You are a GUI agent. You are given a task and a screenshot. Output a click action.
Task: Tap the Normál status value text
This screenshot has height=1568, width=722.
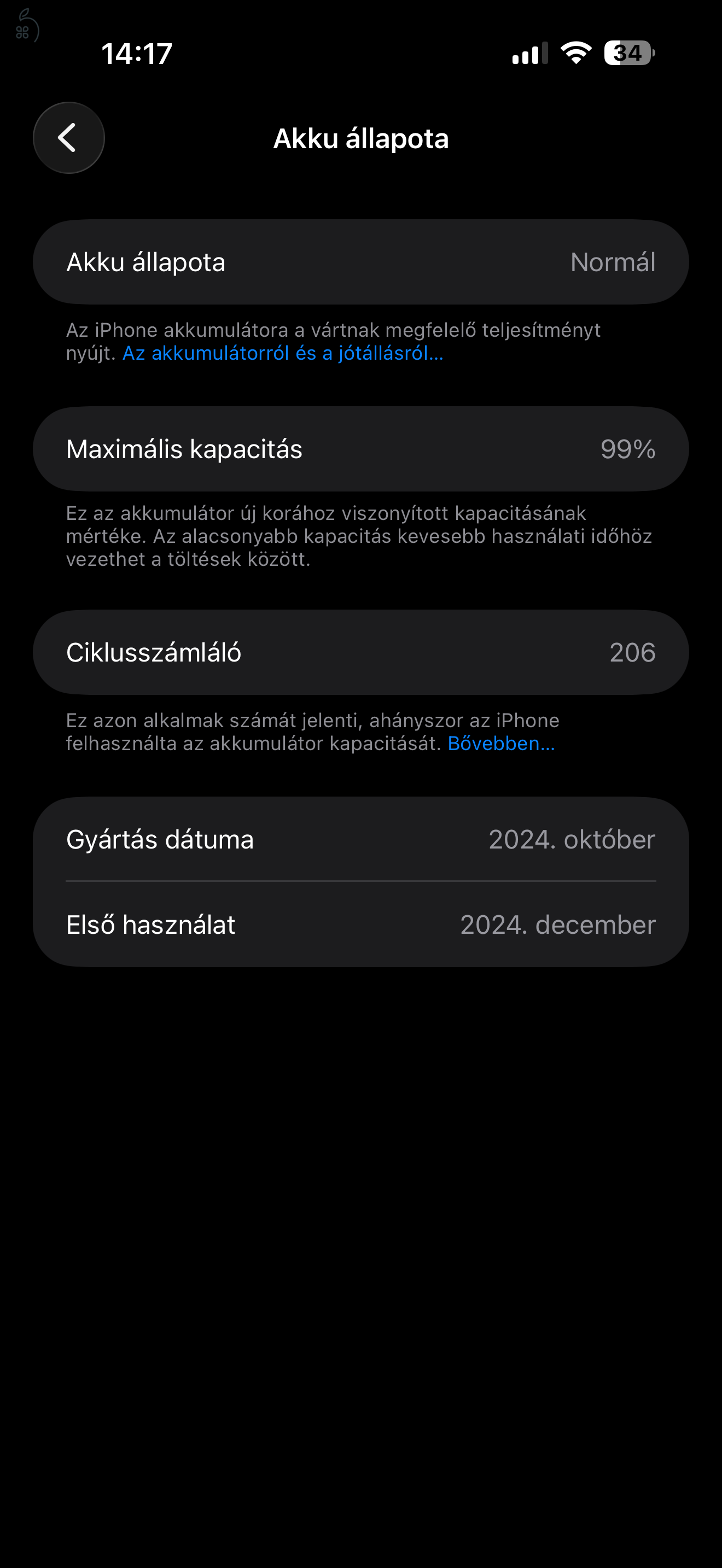coord(613,261)
